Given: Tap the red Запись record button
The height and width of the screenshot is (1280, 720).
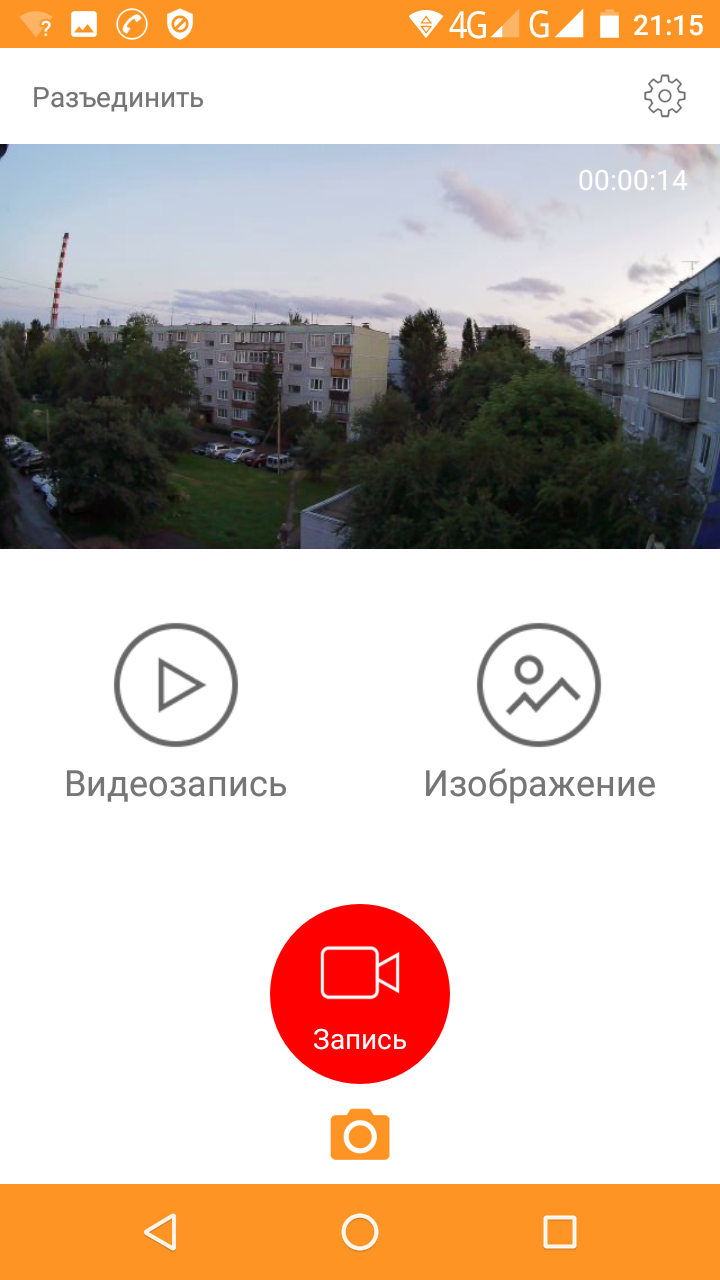Looking at the screenshot, I should point(360,993).
